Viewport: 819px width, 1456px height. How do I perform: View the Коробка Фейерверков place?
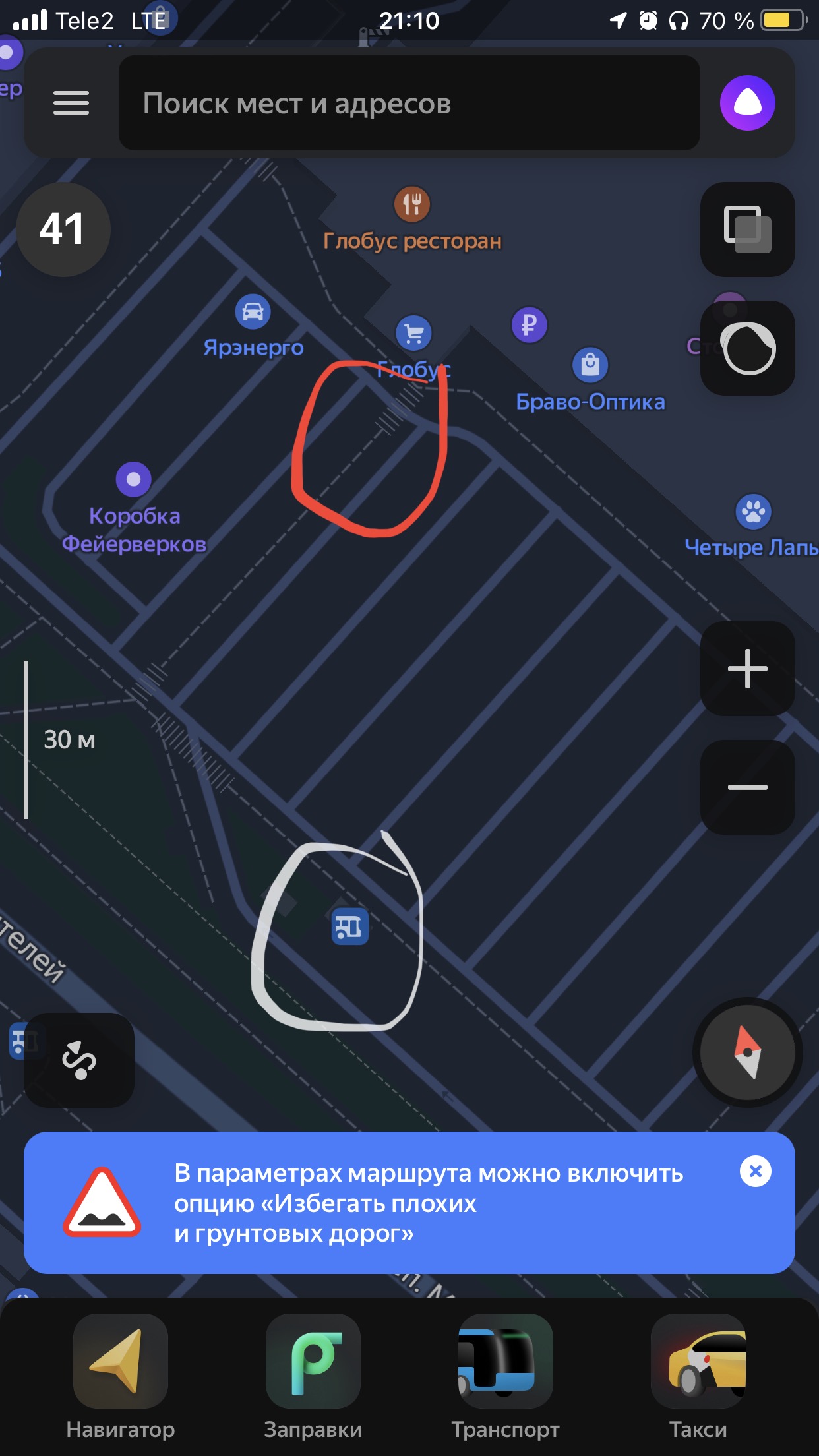(134, 479)
